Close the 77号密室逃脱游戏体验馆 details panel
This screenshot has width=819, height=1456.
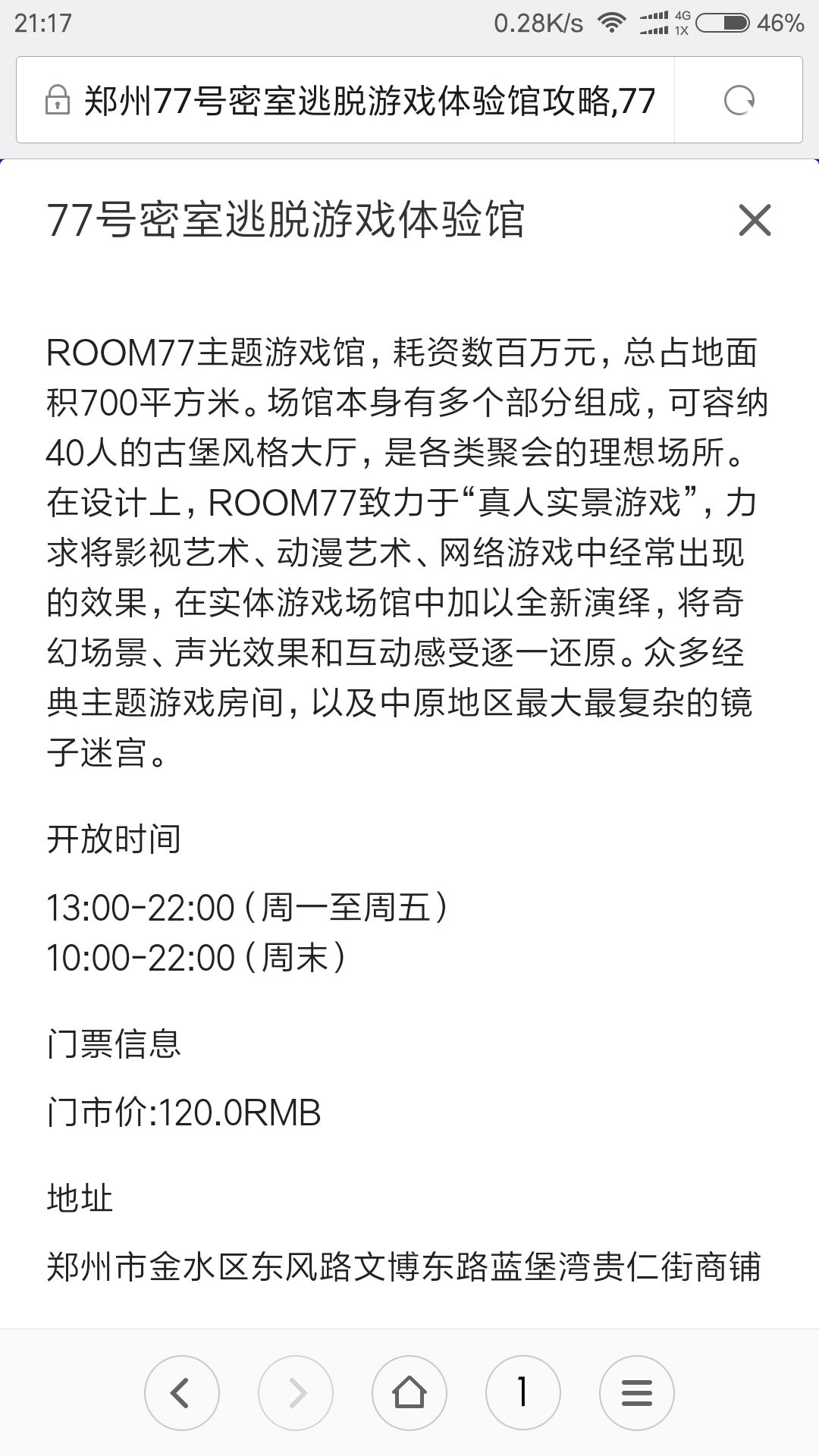(x=755, y=220)
